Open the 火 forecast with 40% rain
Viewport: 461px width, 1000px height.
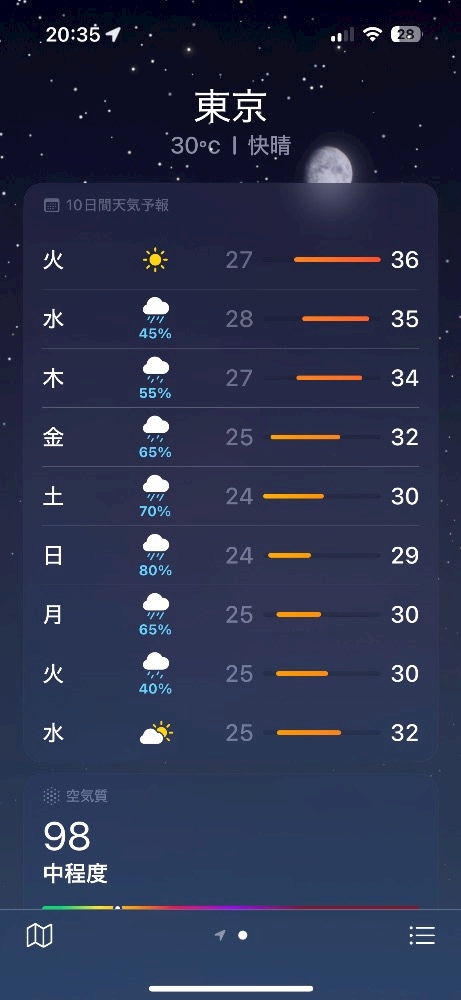click(x=230, y=673)
